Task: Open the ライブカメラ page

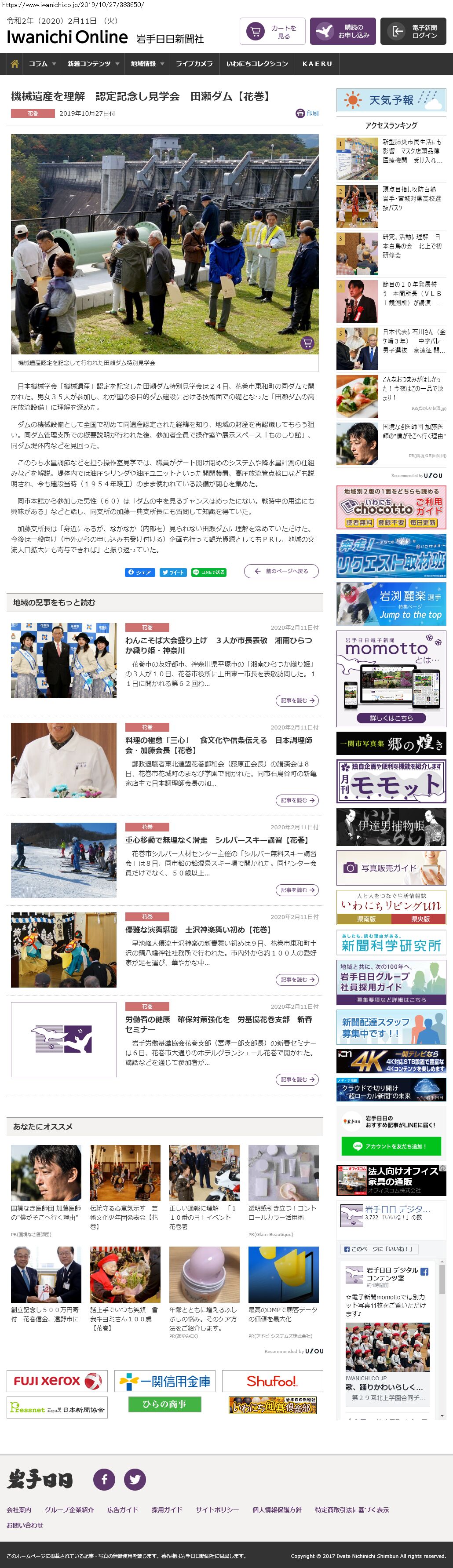Action: (x=194, y=64)
